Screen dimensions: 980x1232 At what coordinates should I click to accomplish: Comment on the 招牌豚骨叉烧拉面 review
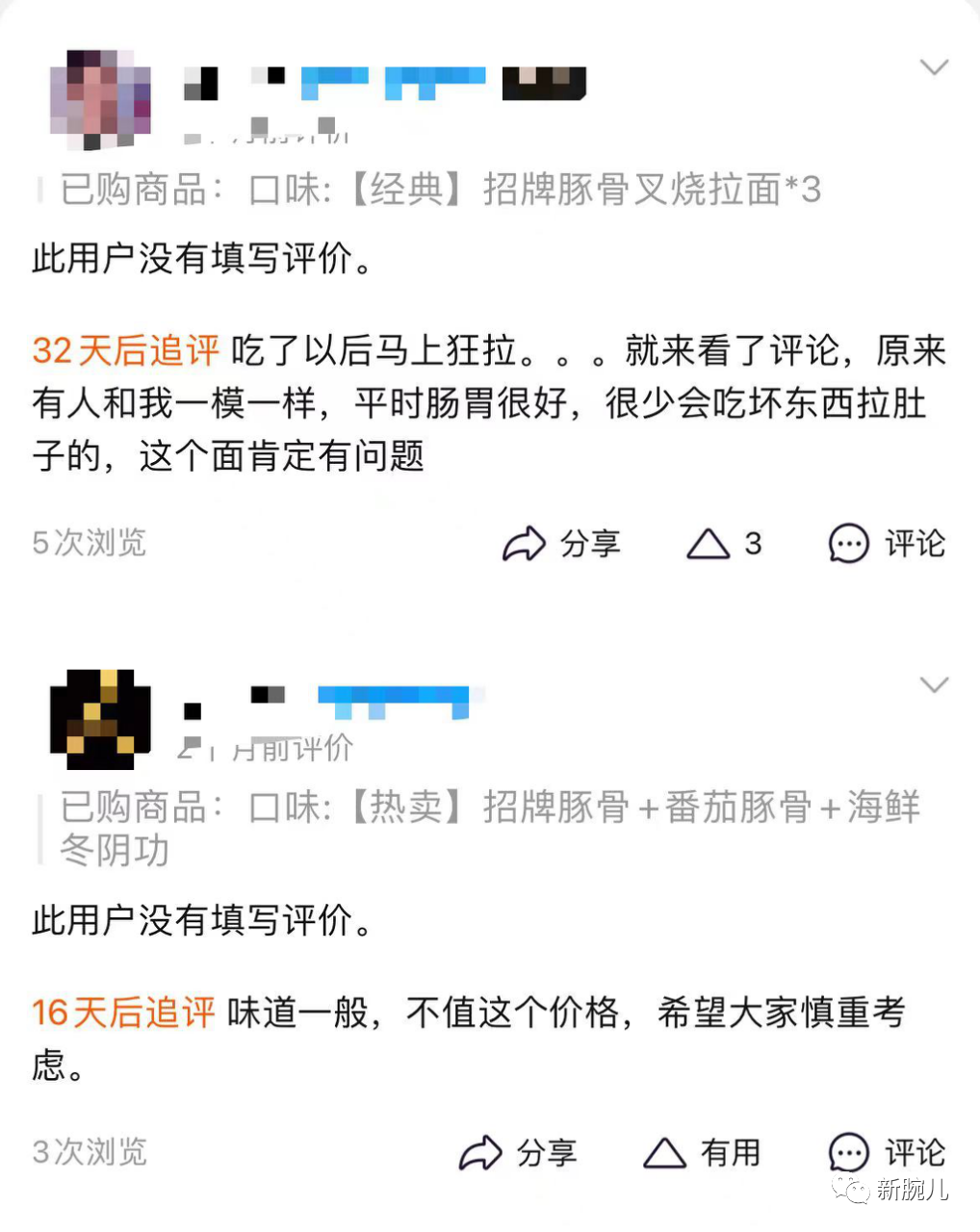tap(886, 544)
